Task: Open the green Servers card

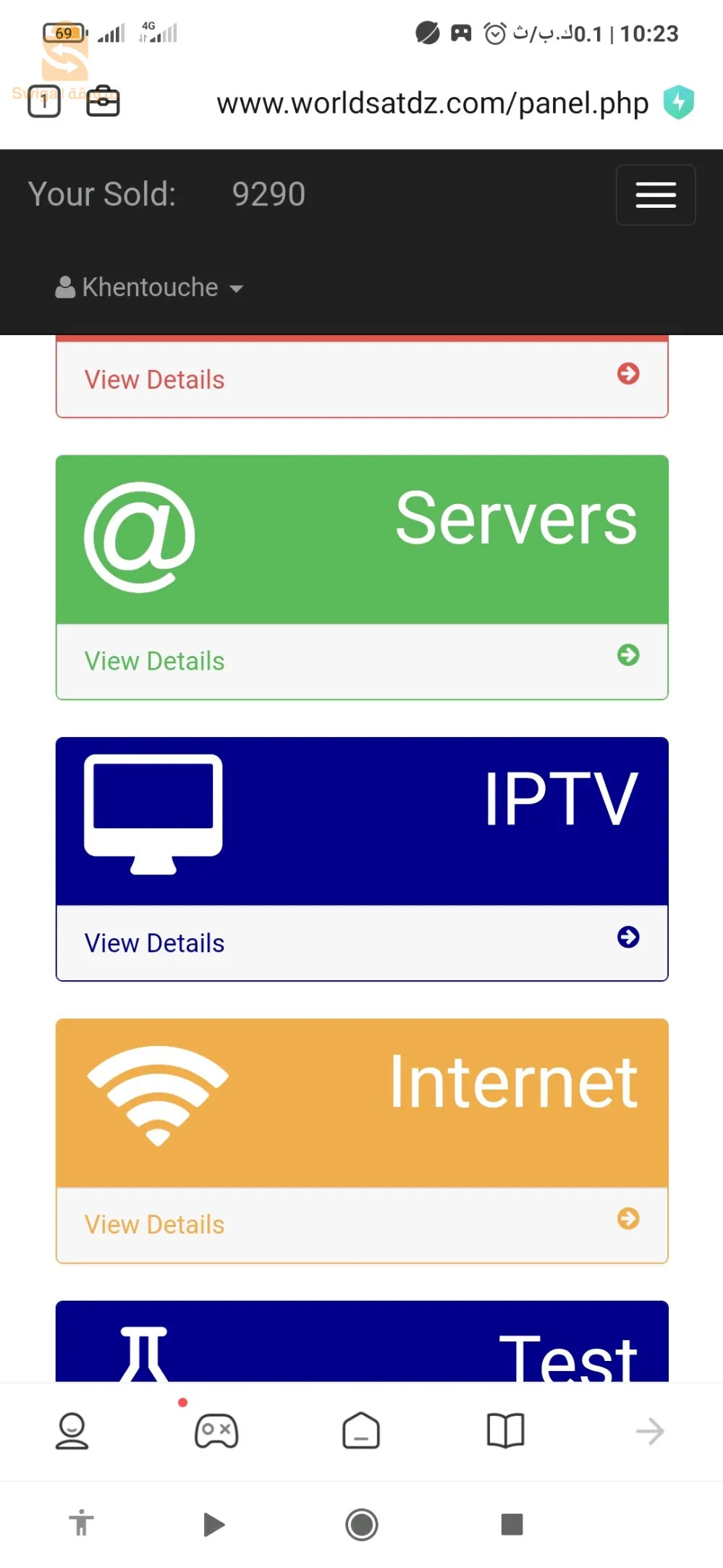Action: (x=361, y=539)
